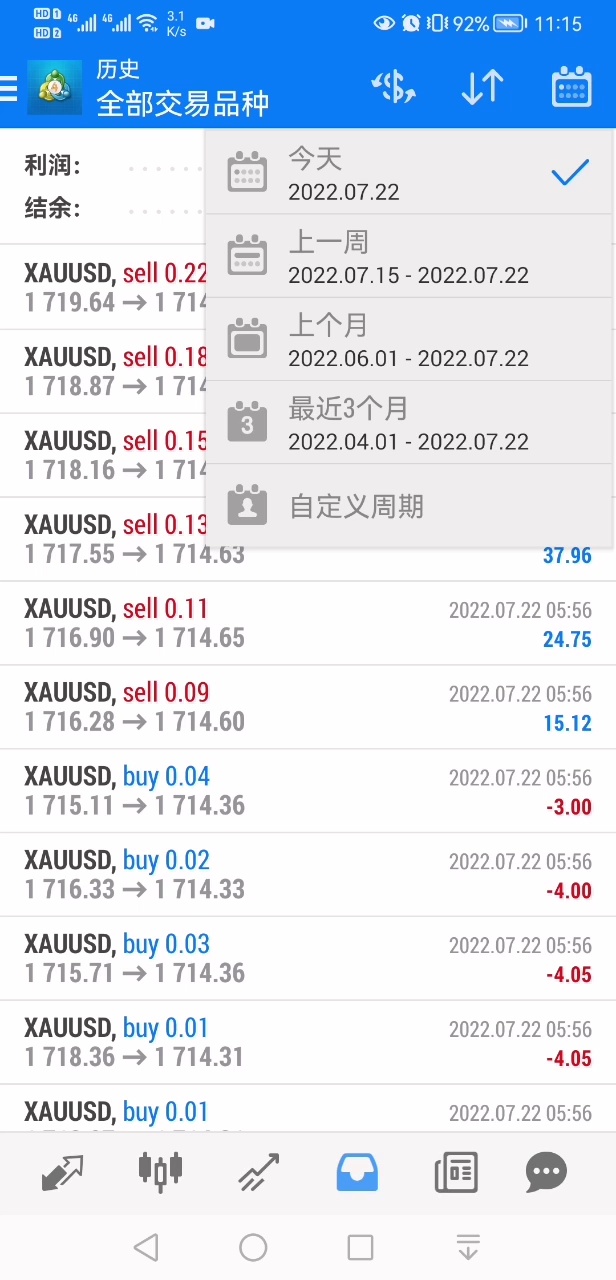The width and height of the screenshot is (616, 1280).
Task: Open the hamburger side menu
Action: 10,89
